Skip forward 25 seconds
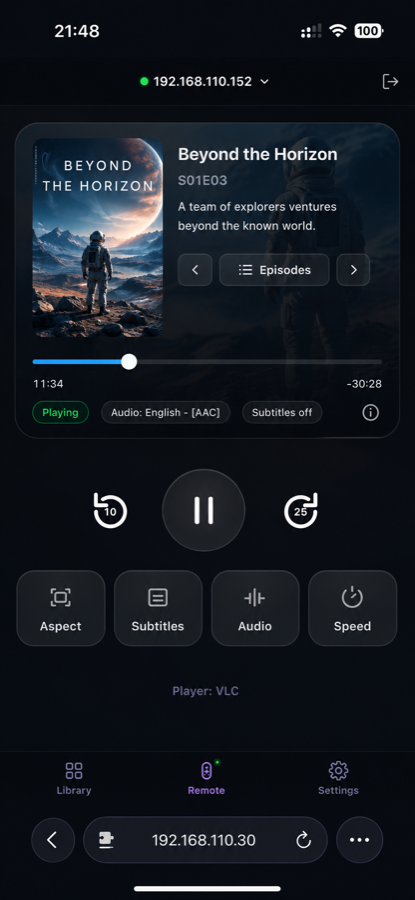Image resolution: width=415 pixels, height=900 pixels. point(301,510)
